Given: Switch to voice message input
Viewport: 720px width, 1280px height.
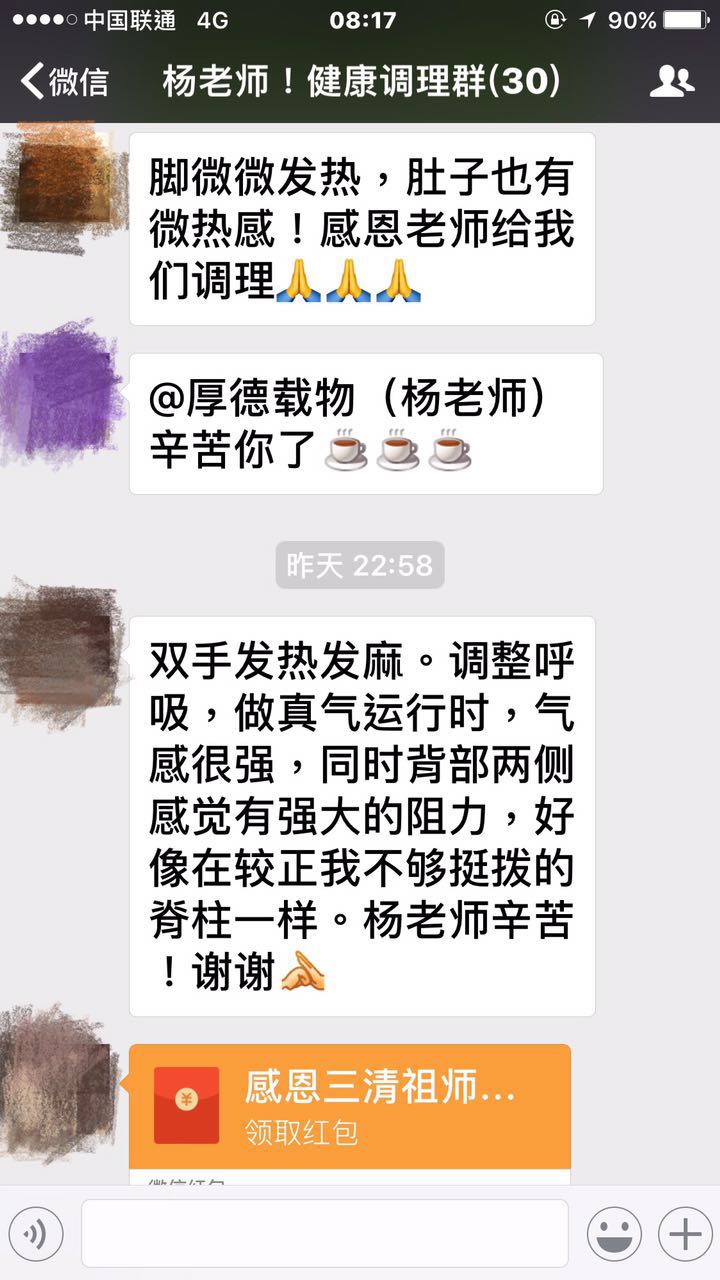Looking at the screenshot, I should point(36,1234).
